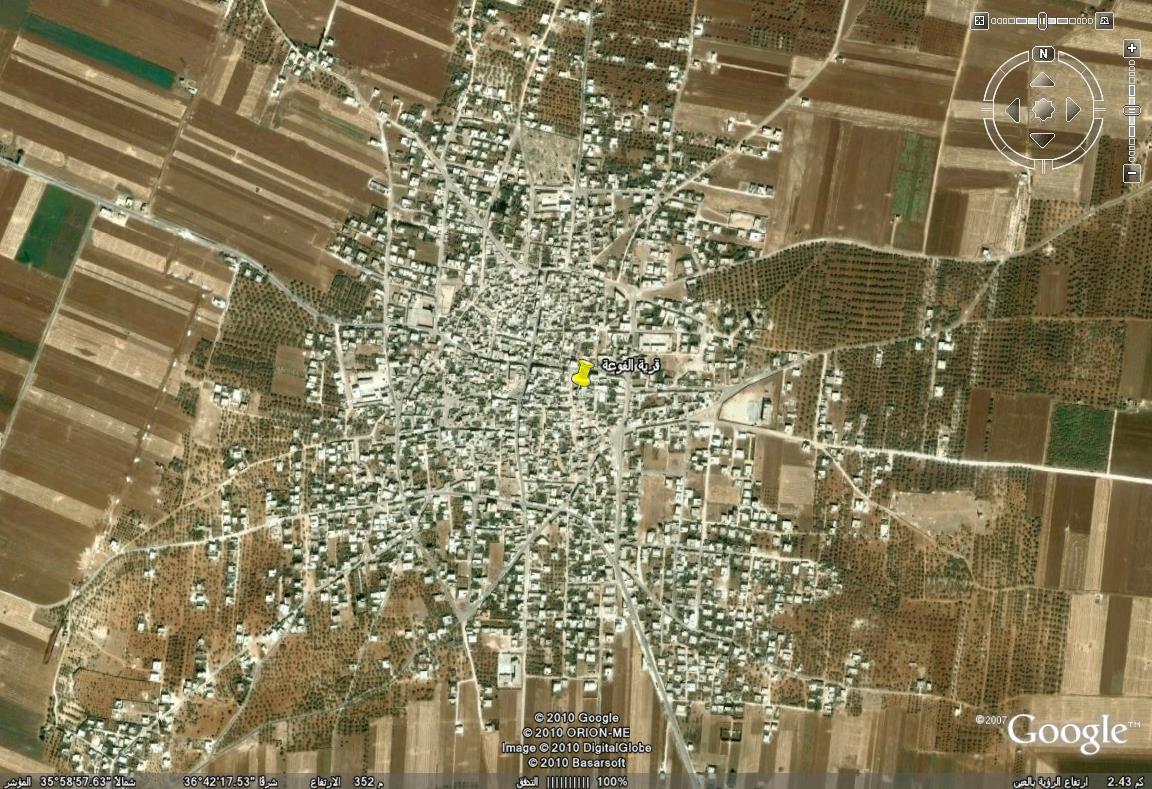Pan the map right with the arrow

pyautogui.click(x=1073, y=109)
